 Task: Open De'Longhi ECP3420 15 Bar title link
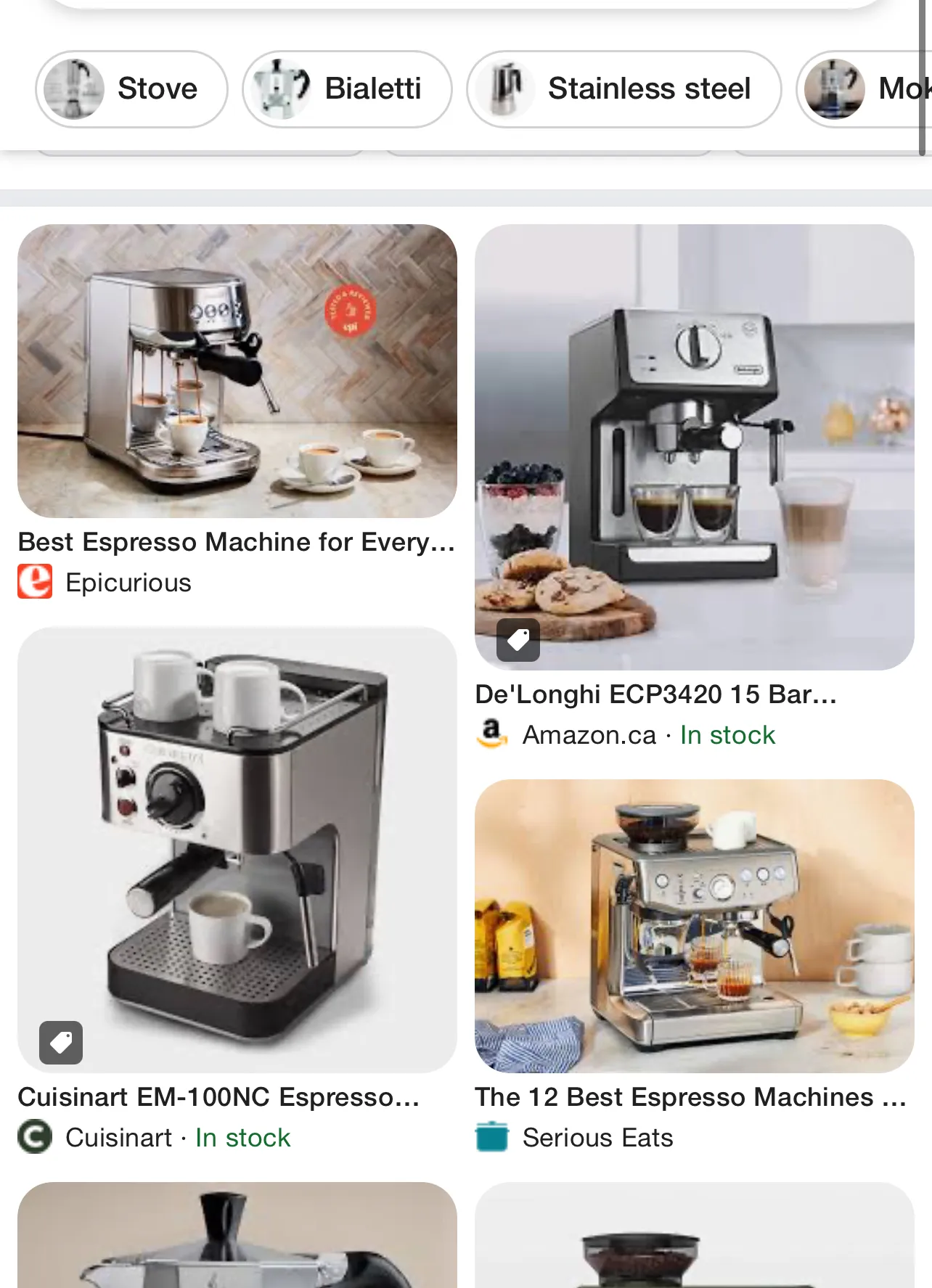655,694
